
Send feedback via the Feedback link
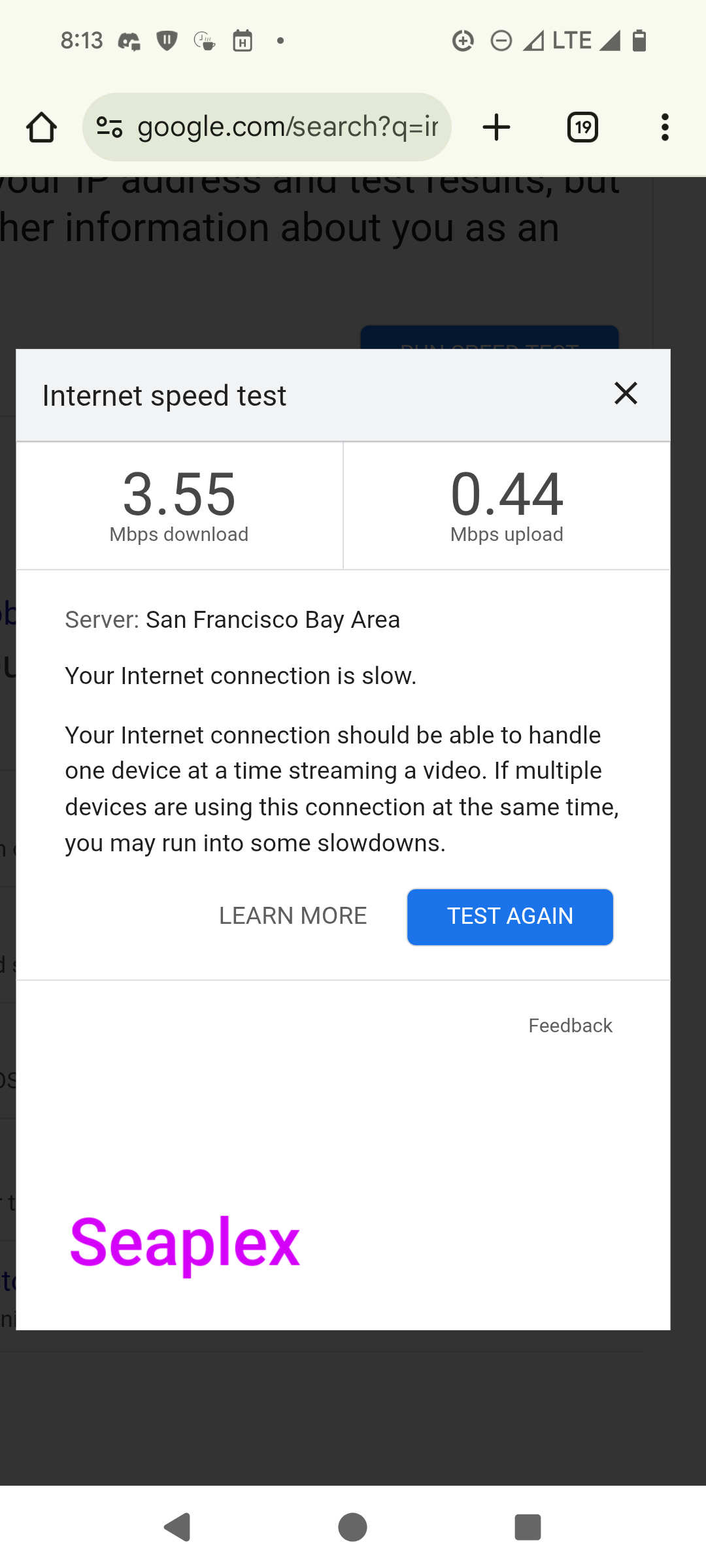[x=570, y=1026]
